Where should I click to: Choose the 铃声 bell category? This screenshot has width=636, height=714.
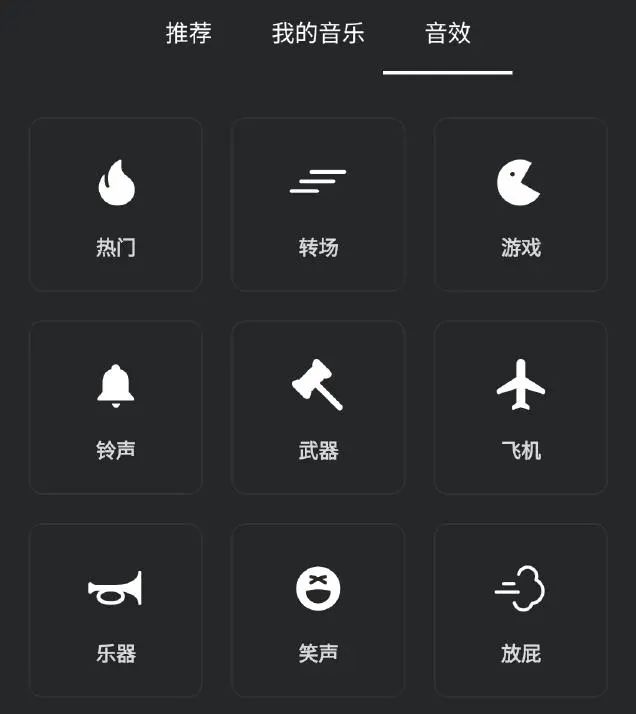click(116, 407)
